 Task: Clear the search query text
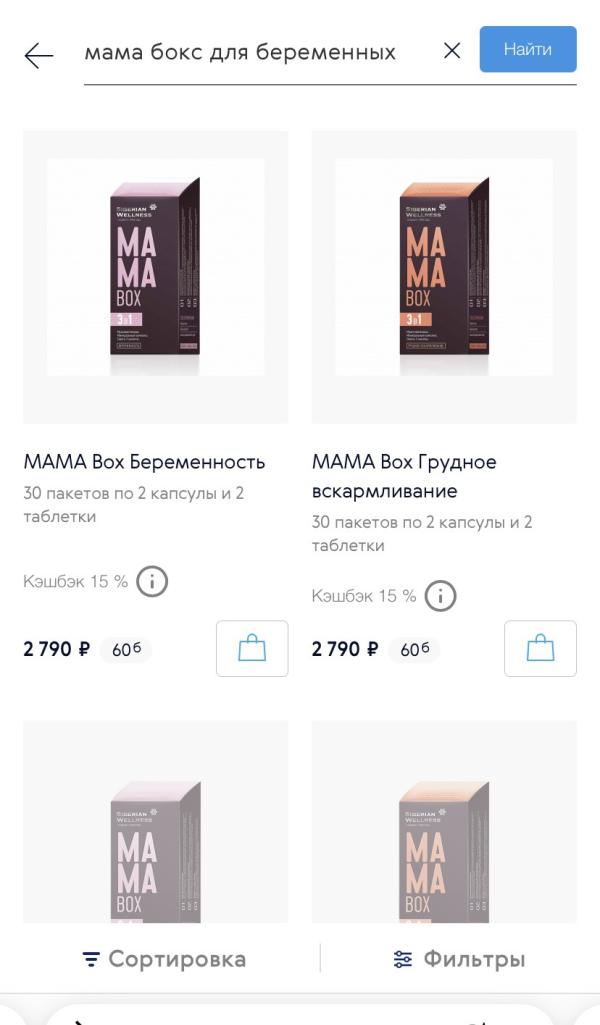click(452, 51)
